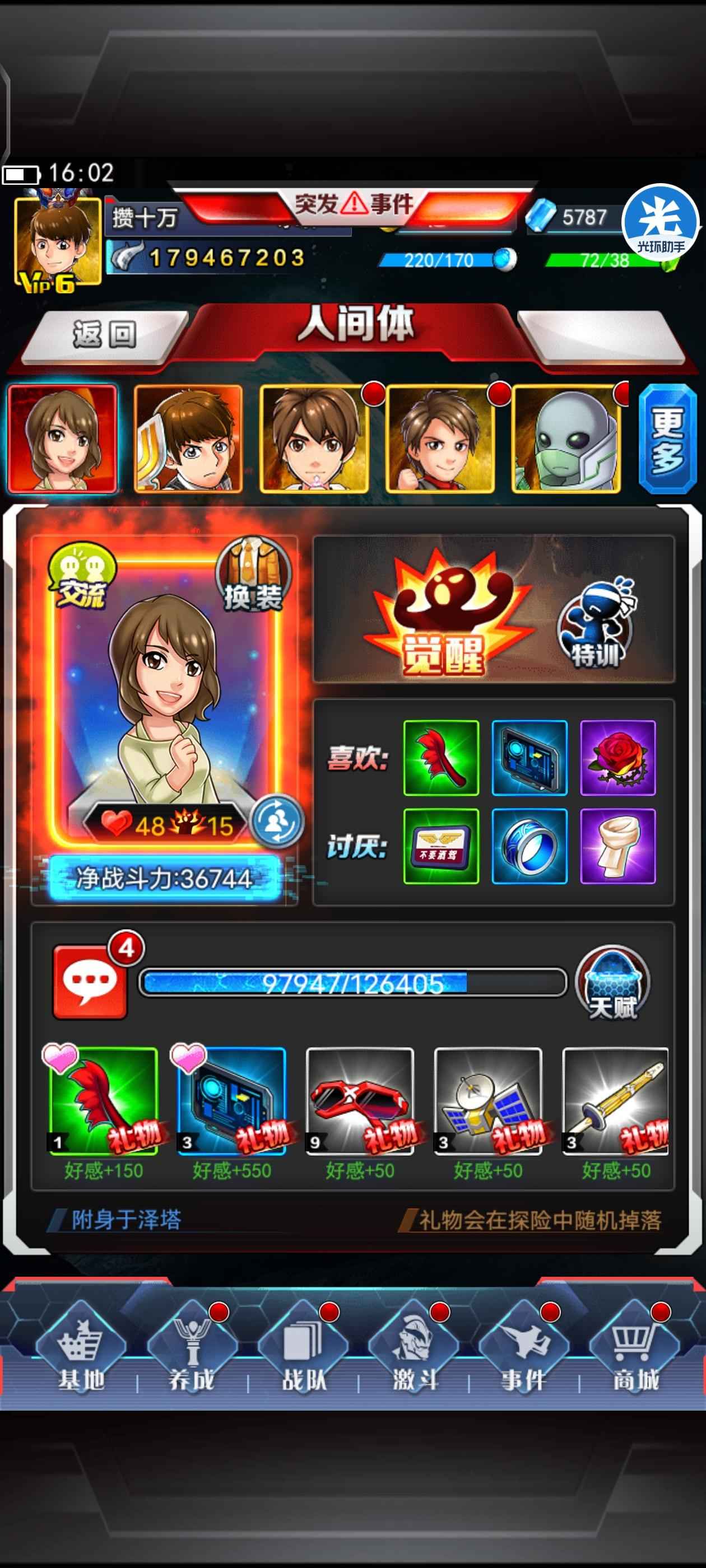
Task: Open the 更多 characters list
Action: tap(668, 439)
